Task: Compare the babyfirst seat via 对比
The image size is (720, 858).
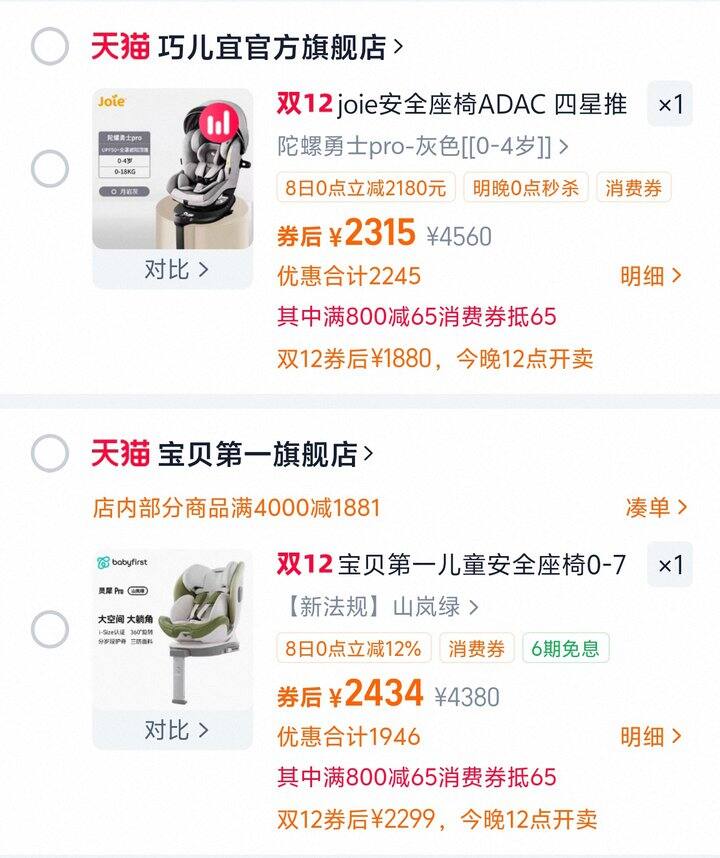Action: (x=174, y=730)
